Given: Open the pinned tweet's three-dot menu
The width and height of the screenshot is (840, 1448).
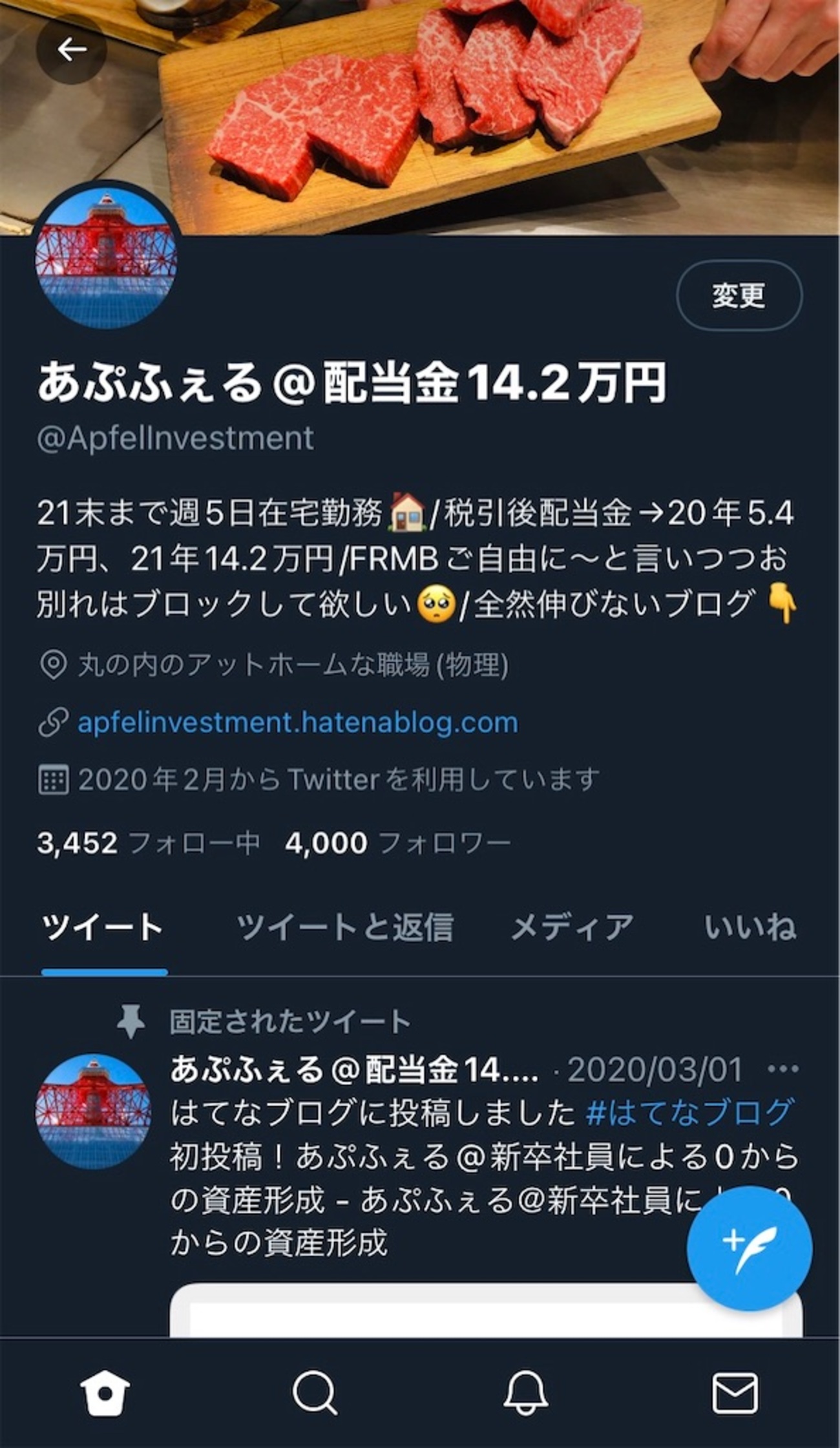Looking at the screenshot, I should (782, 1069).
